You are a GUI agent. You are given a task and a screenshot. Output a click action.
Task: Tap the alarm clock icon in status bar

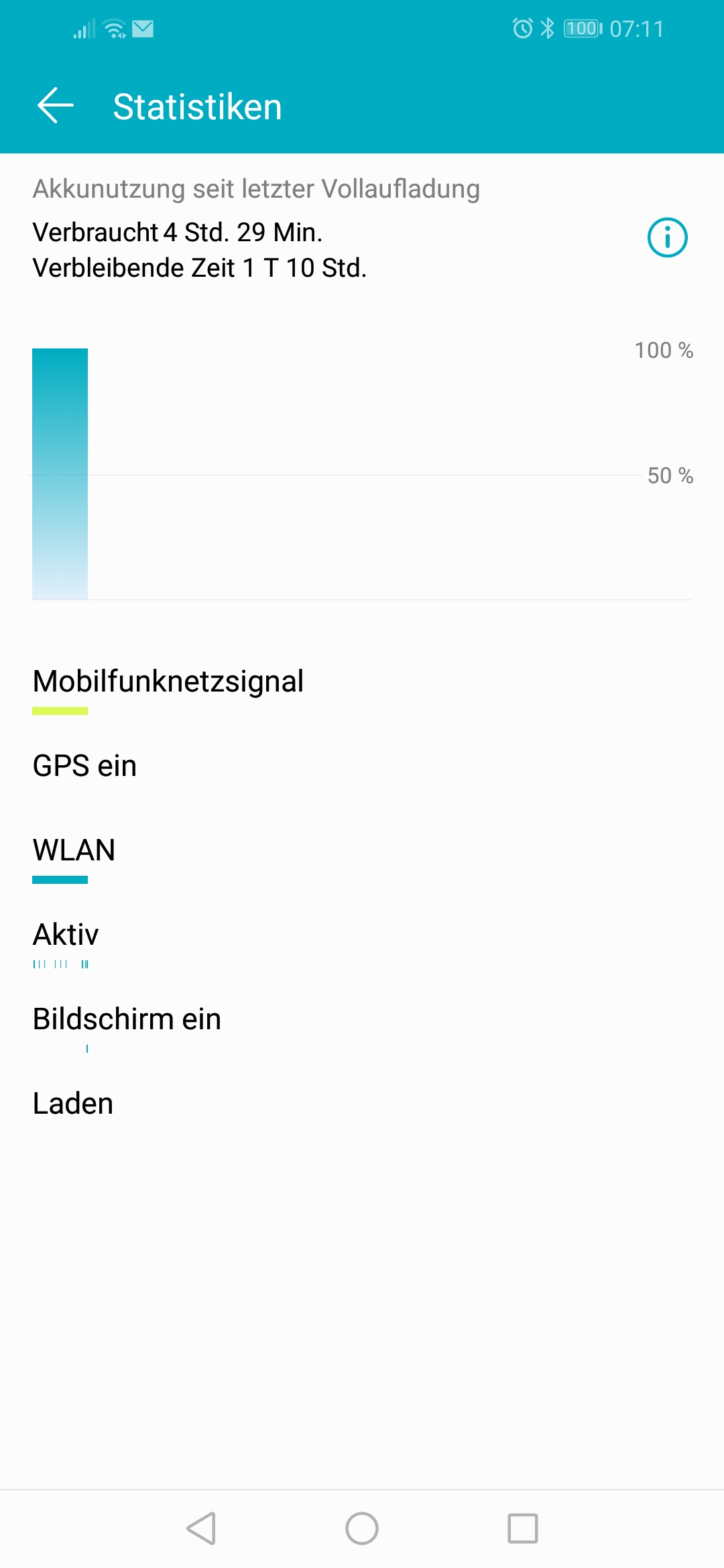[x=522, y=28]
